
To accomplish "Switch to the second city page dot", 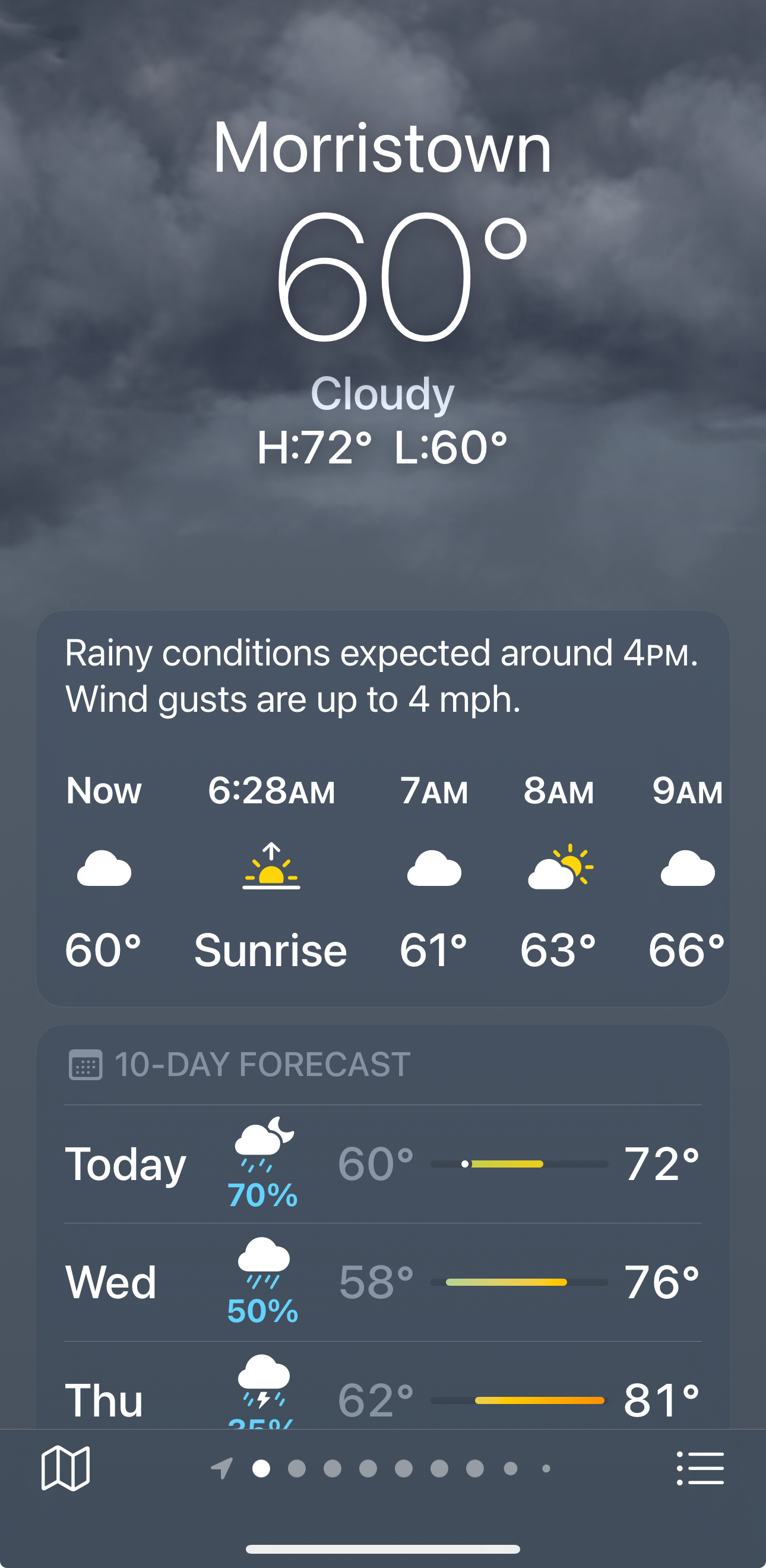I will 297,1468.
